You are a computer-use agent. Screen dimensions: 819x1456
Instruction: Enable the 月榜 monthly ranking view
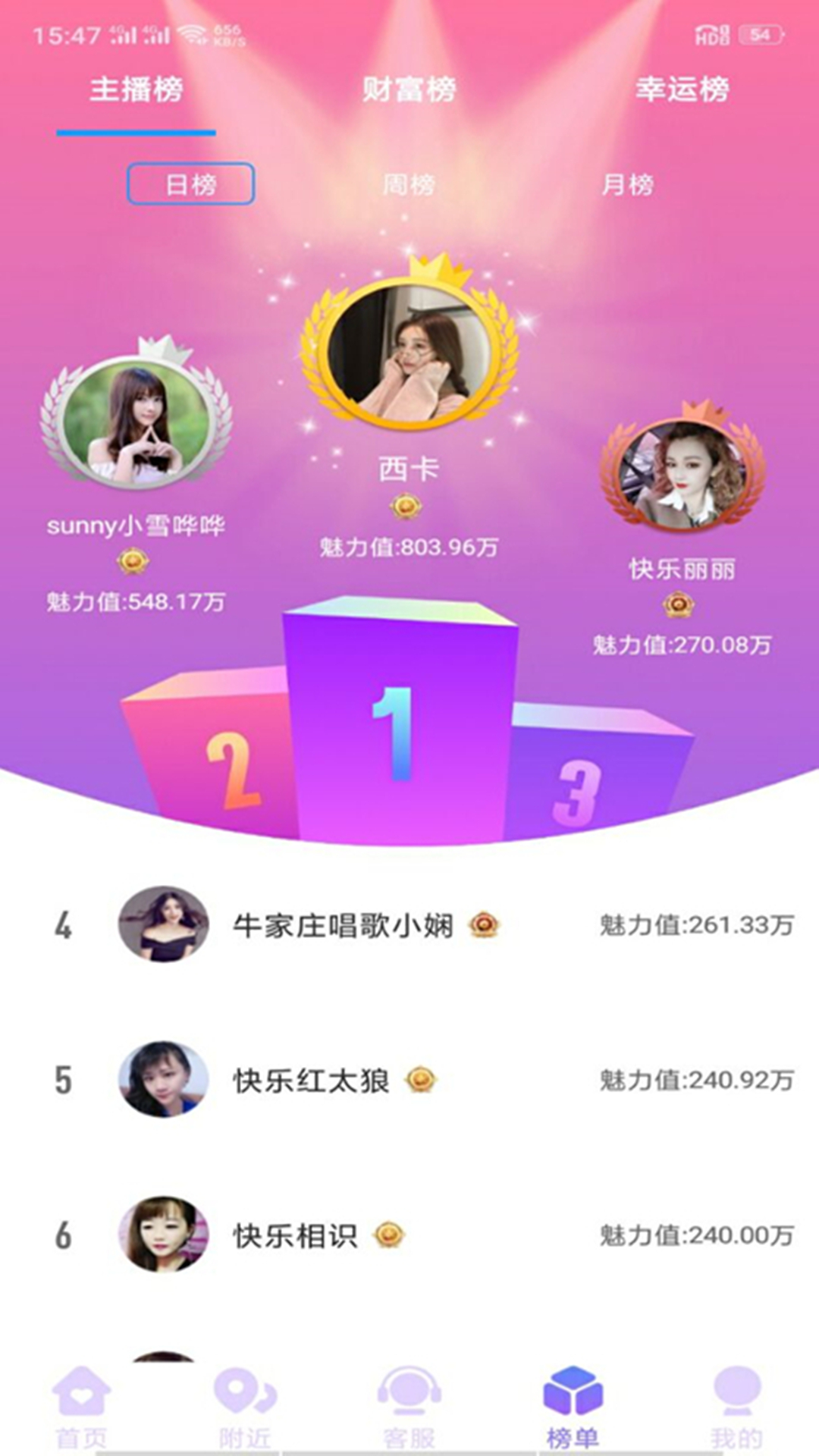tap(629, 183)
